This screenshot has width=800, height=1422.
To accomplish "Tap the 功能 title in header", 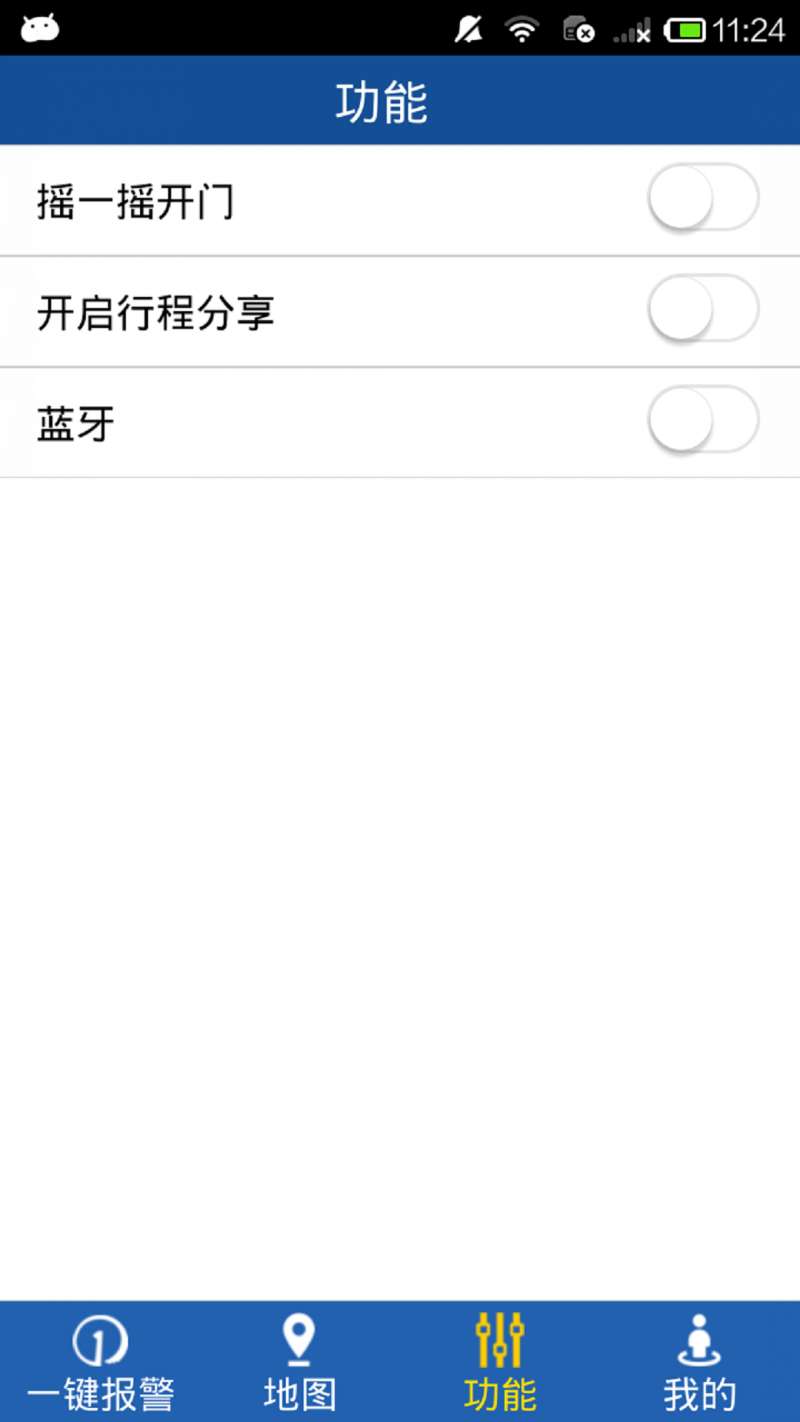I will tap(383, 100).
